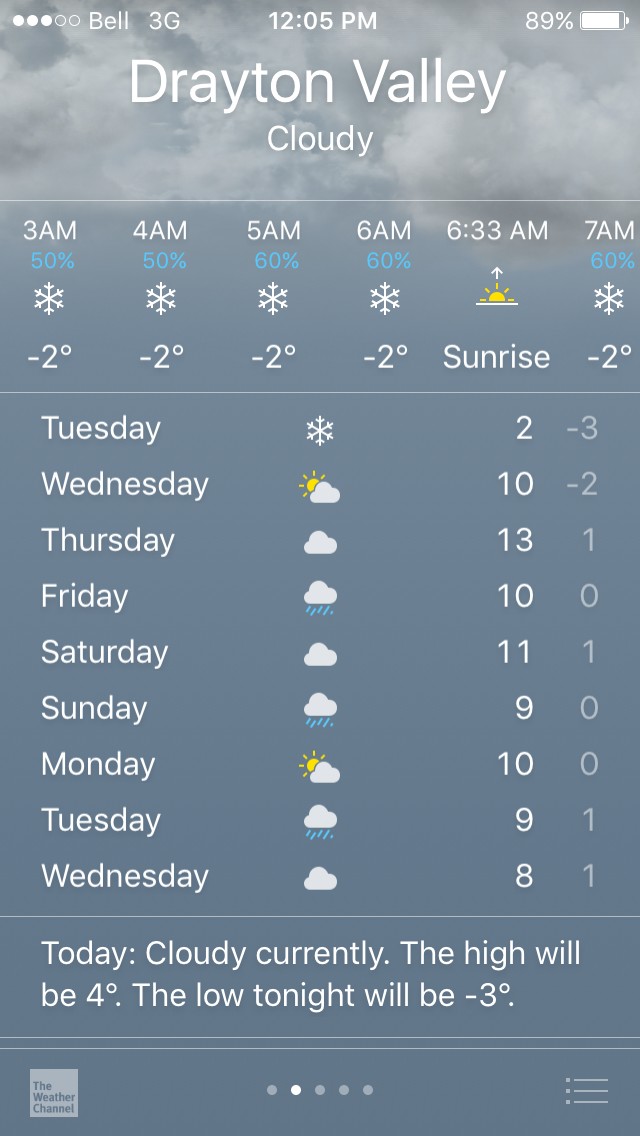Screen dimensions: 640x1136
Task: Tap the page indicator dots
Action: [320, 1090]
